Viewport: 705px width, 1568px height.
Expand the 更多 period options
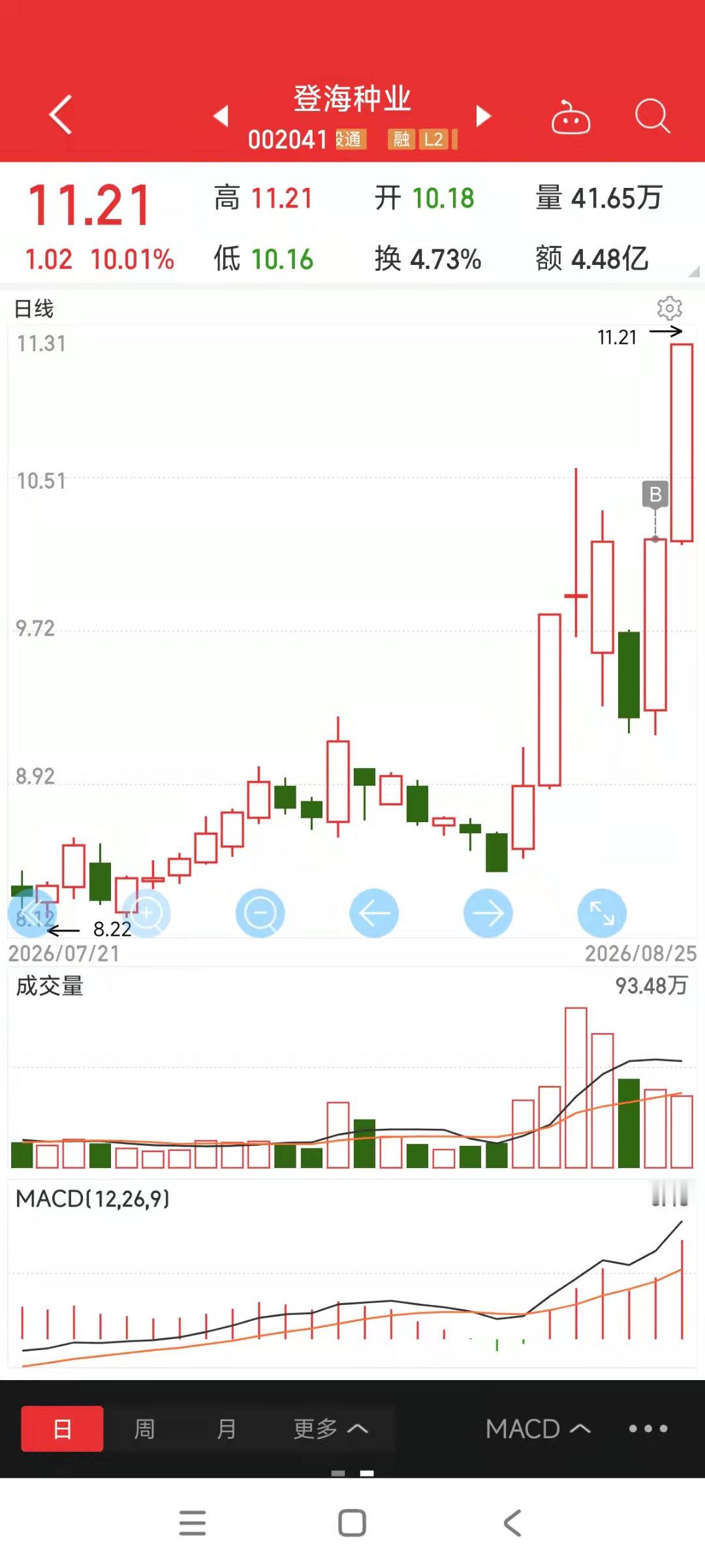point(331,1428)
